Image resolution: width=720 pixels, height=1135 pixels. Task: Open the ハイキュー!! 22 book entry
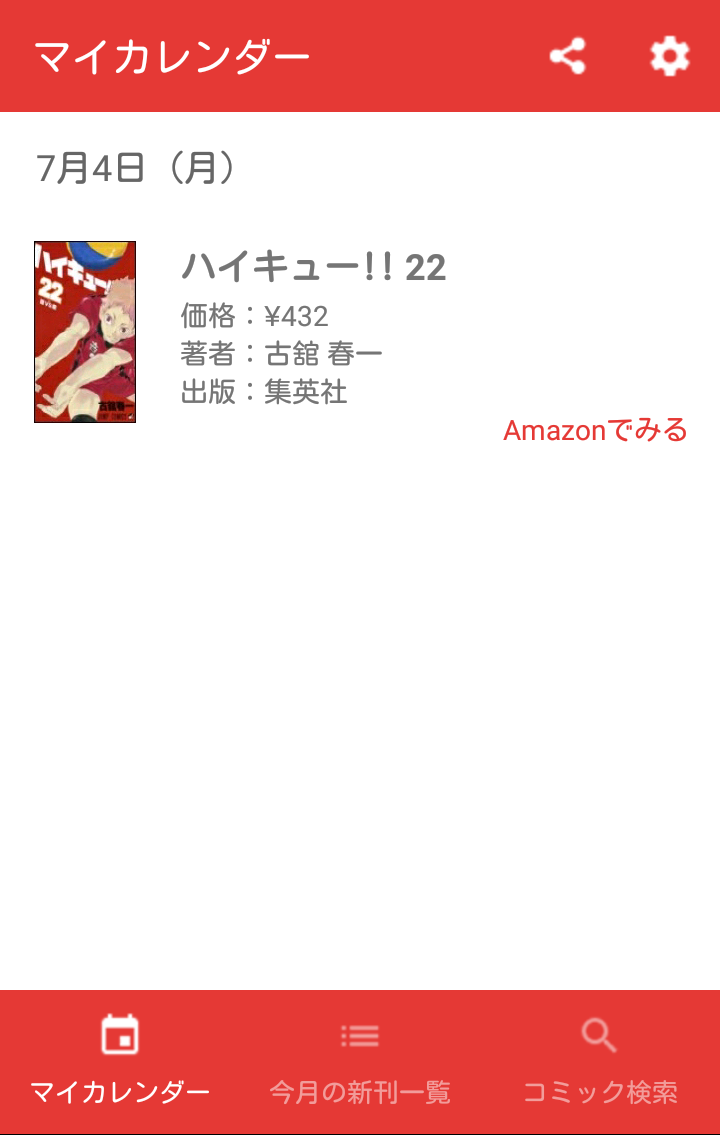click(x=313, y=267)
